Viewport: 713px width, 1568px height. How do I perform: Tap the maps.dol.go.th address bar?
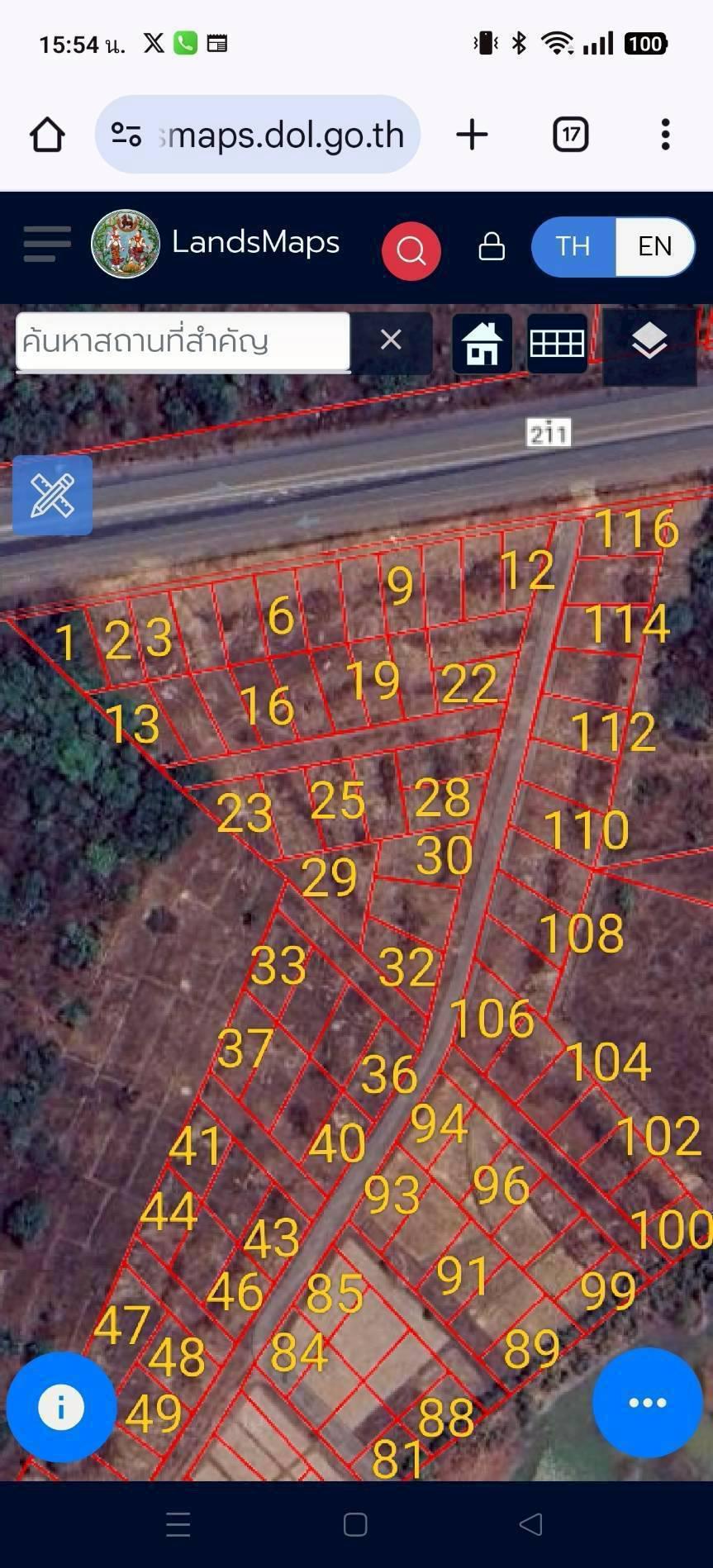point(258,135)
